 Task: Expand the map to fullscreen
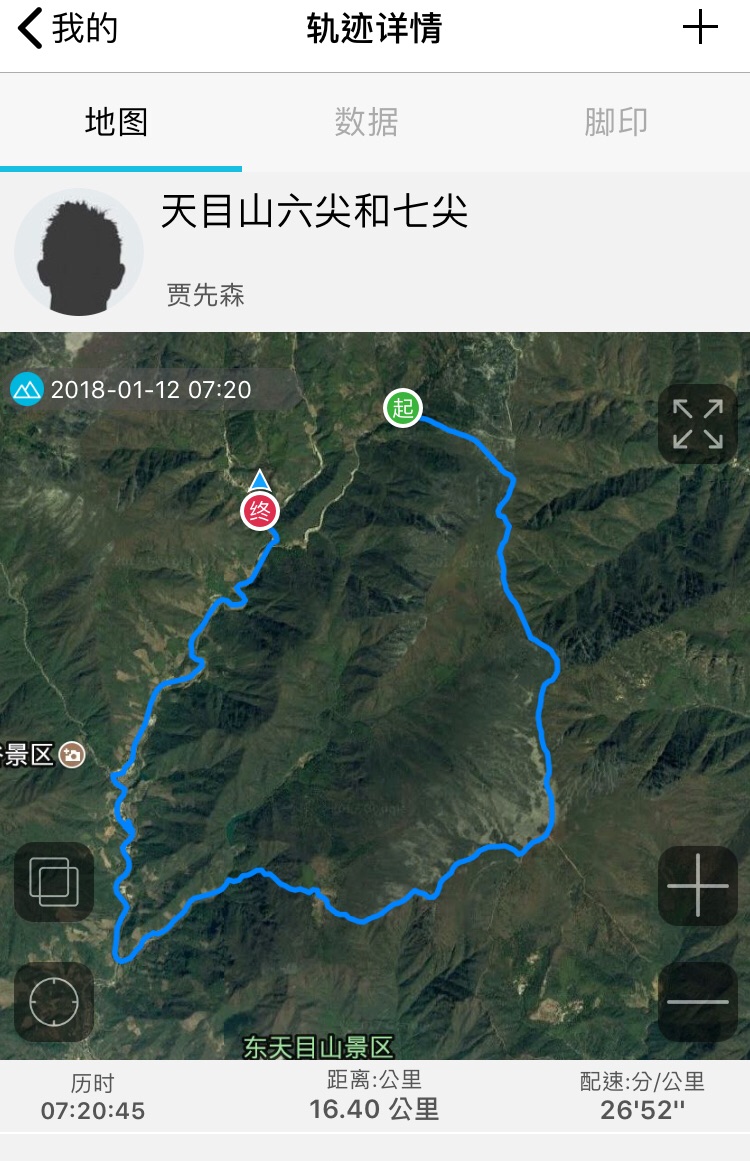pos(697,424)
